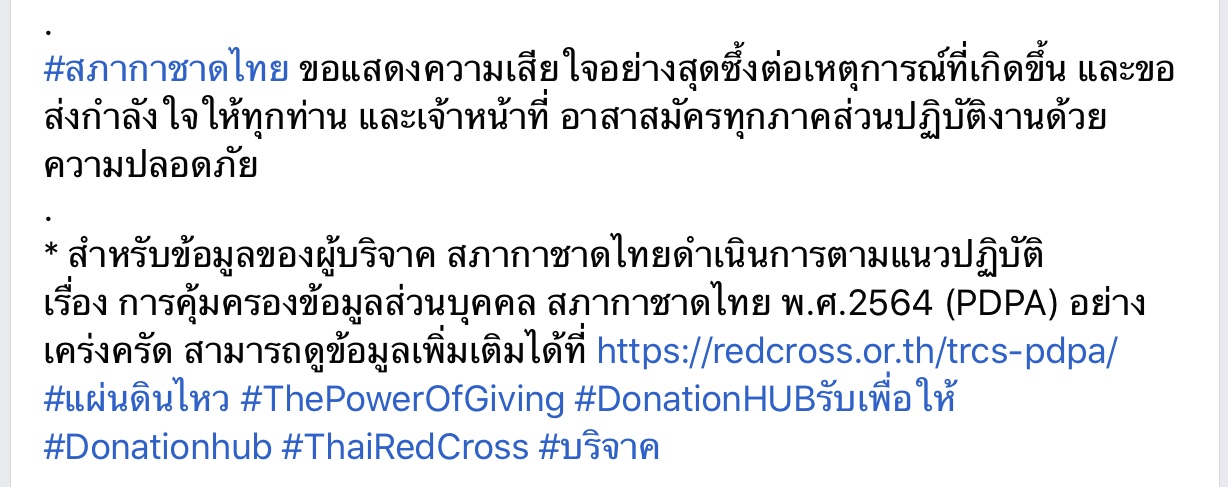1228x487 pixels.
Task: Open the #DonationHUBรับเพื่อให้ hashtag
Action: tap(765, 400)
